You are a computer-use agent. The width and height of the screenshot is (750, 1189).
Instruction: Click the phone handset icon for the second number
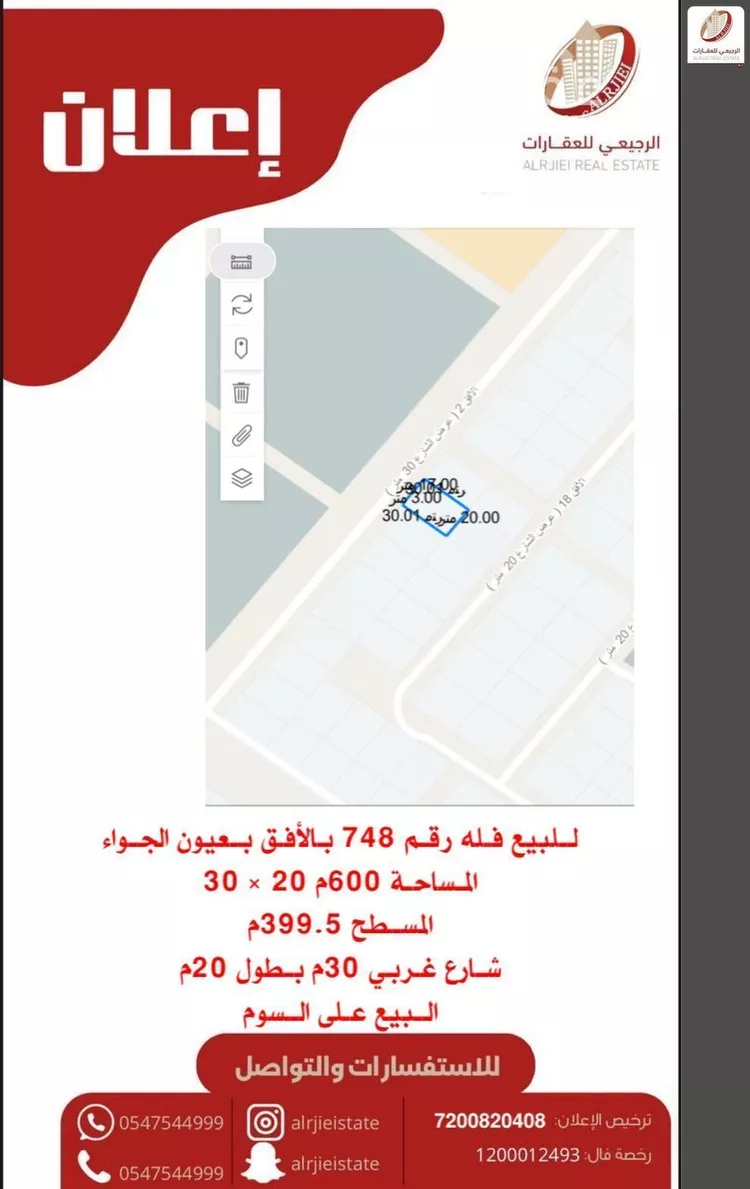point(92,1166)
